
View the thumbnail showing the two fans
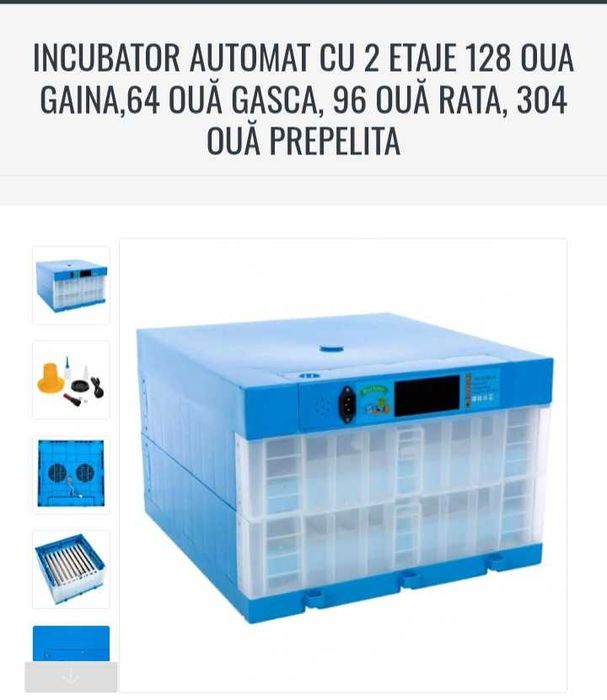tap(71, 474)
